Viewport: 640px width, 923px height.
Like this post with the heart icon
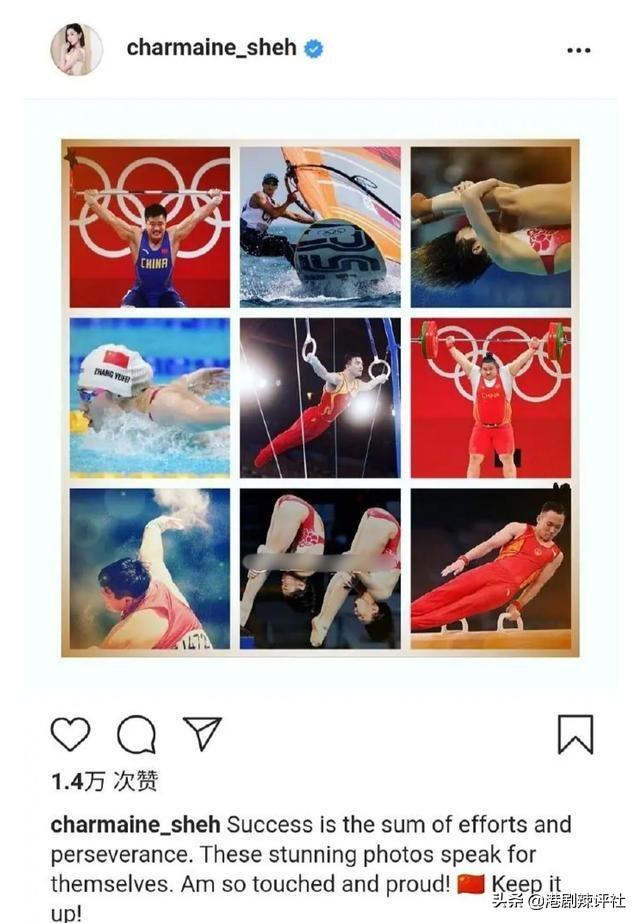pyautogui.click(x=70, y=734)
